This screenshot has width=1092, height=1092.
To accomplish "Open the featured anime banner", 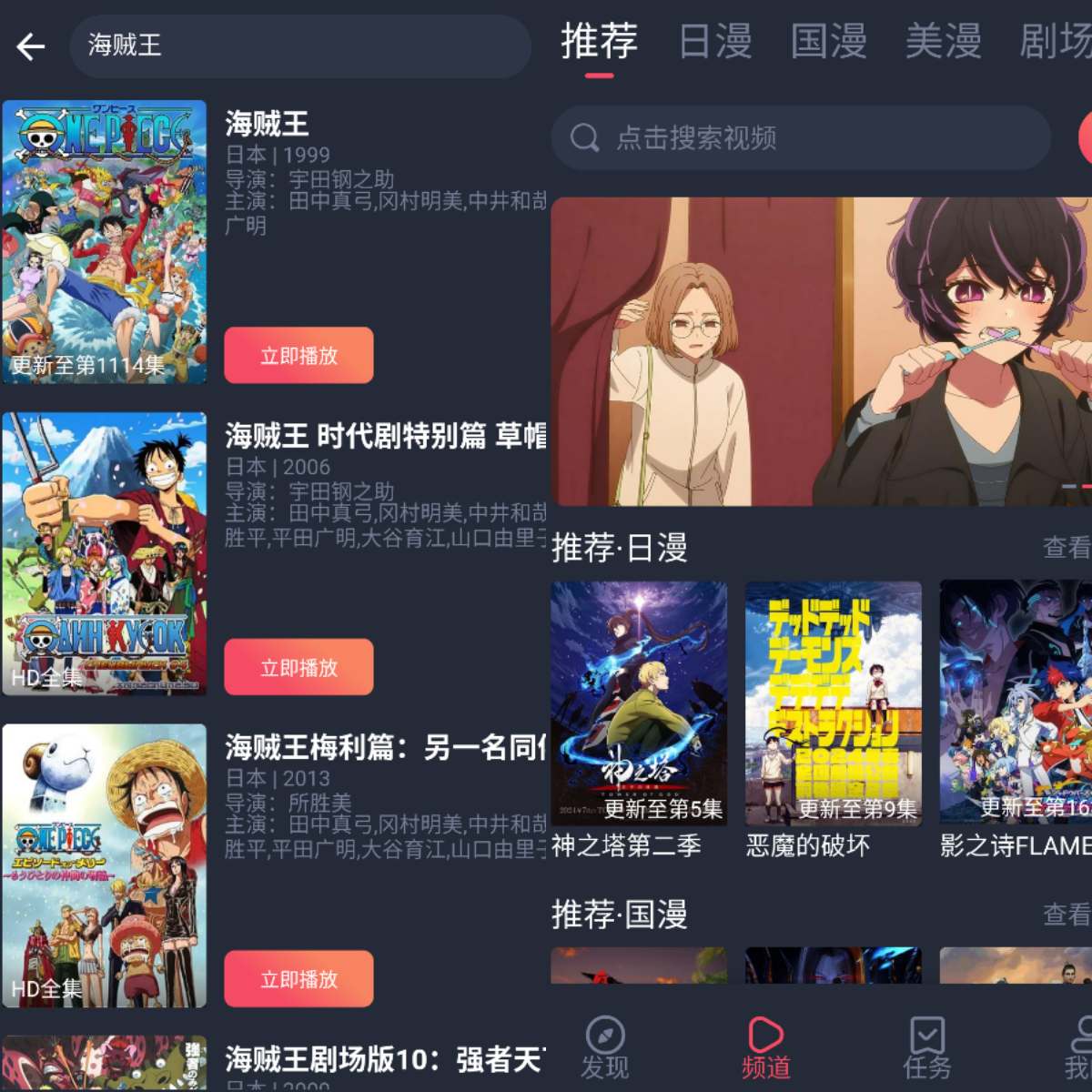I will 819,350.
